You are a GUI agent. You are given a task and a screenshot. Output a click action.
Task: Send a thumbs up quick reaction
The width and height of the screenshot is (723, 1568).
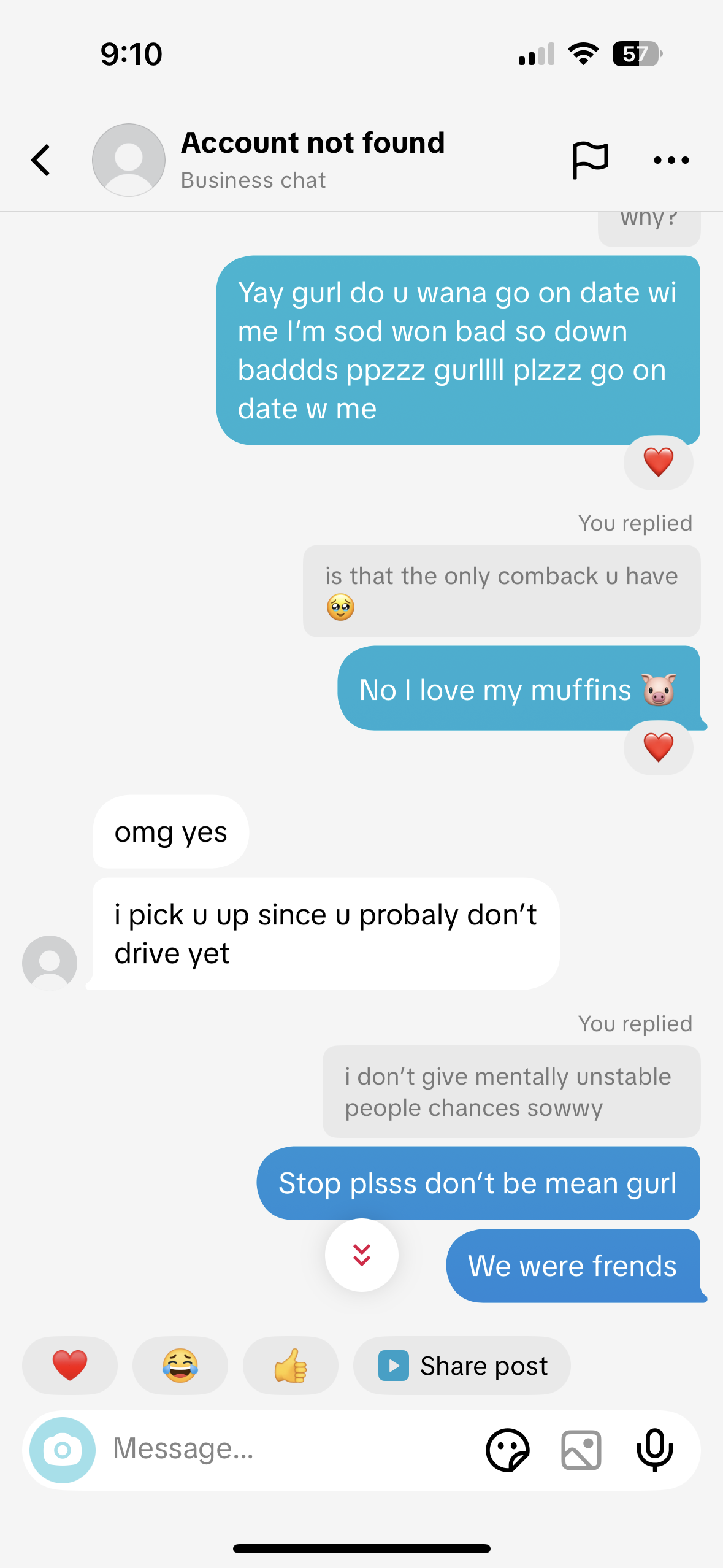291,1366
